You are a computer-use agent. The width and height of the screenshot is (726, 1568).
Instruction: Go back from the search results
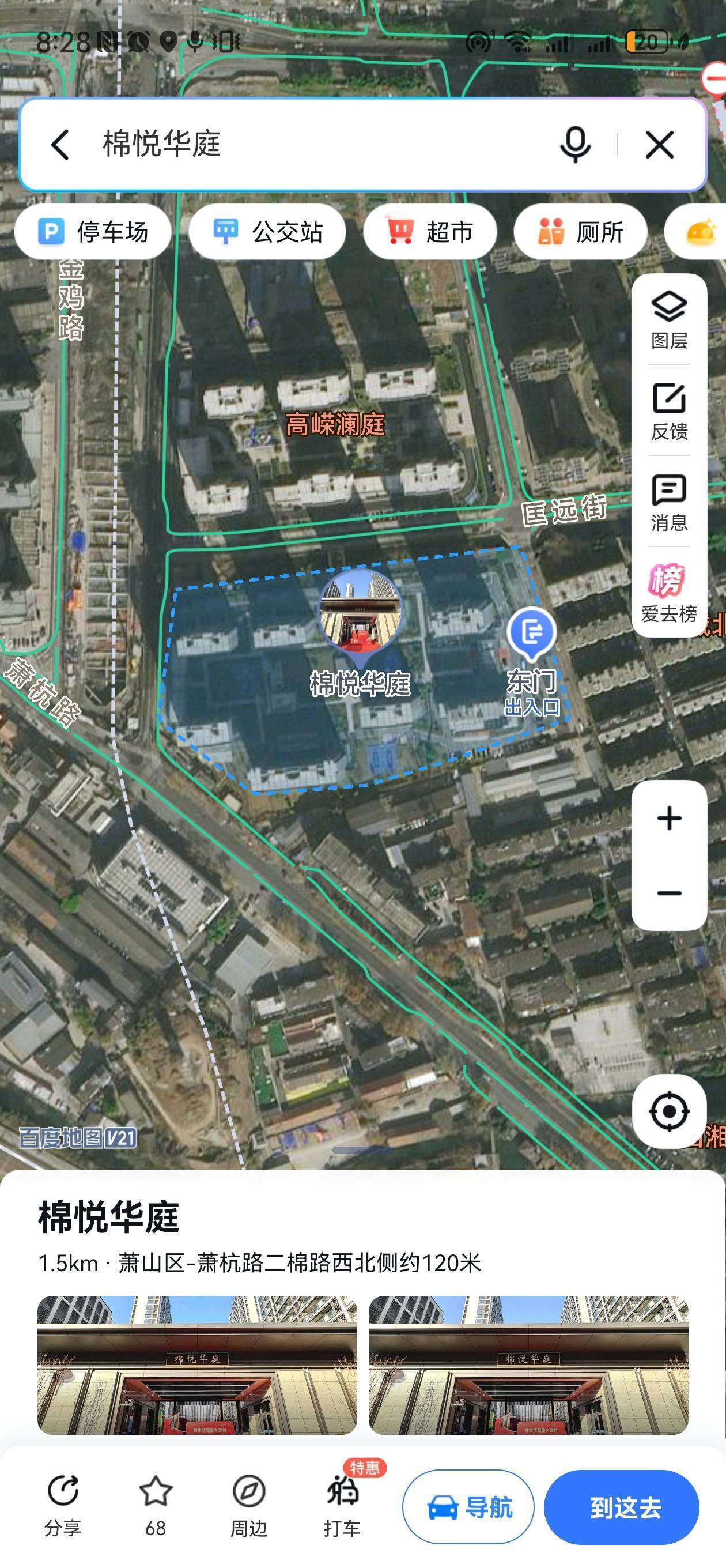60,145
